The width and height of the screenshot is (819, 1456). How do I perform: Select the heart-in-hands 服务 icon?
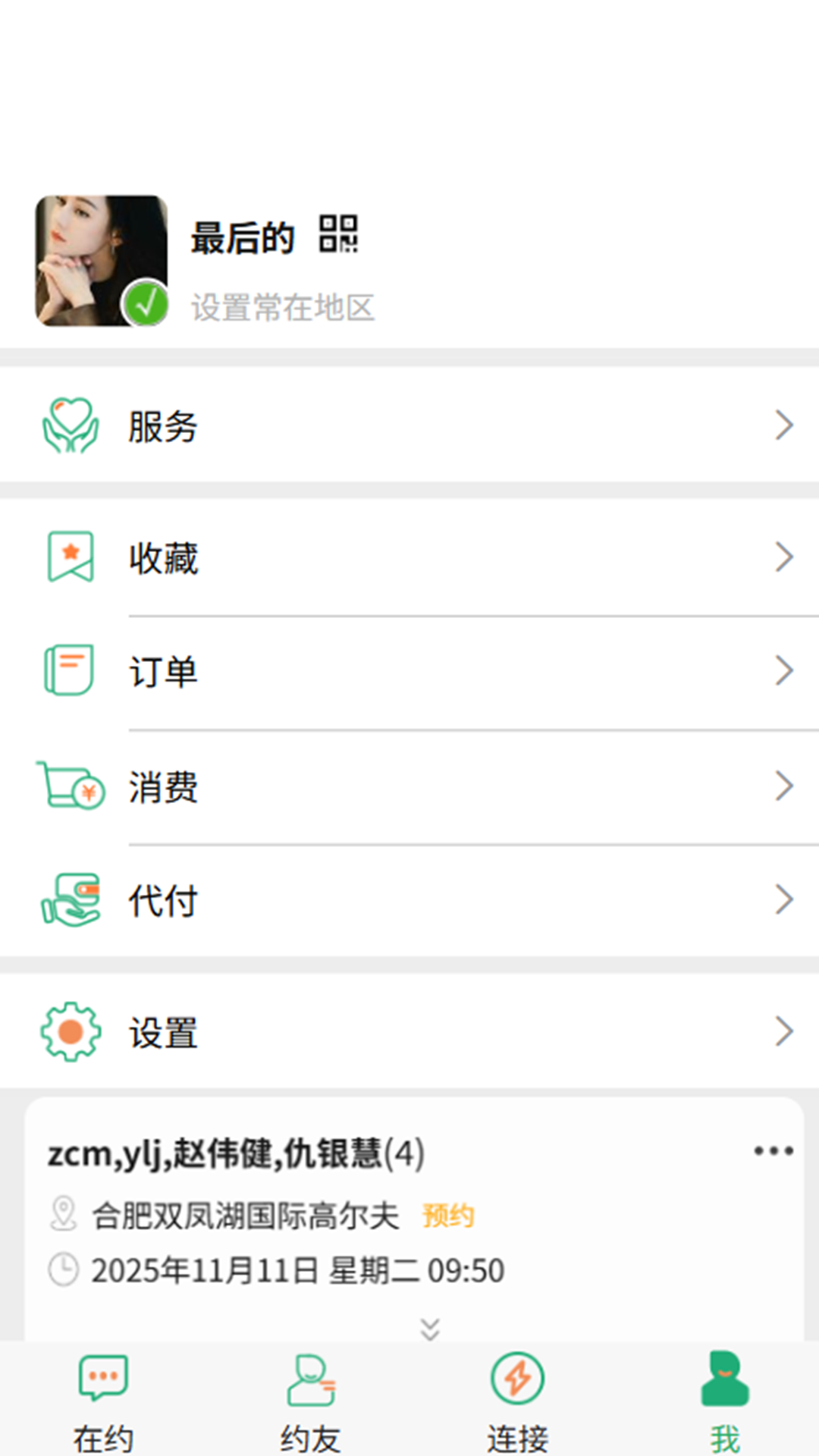tap(70, 426)
